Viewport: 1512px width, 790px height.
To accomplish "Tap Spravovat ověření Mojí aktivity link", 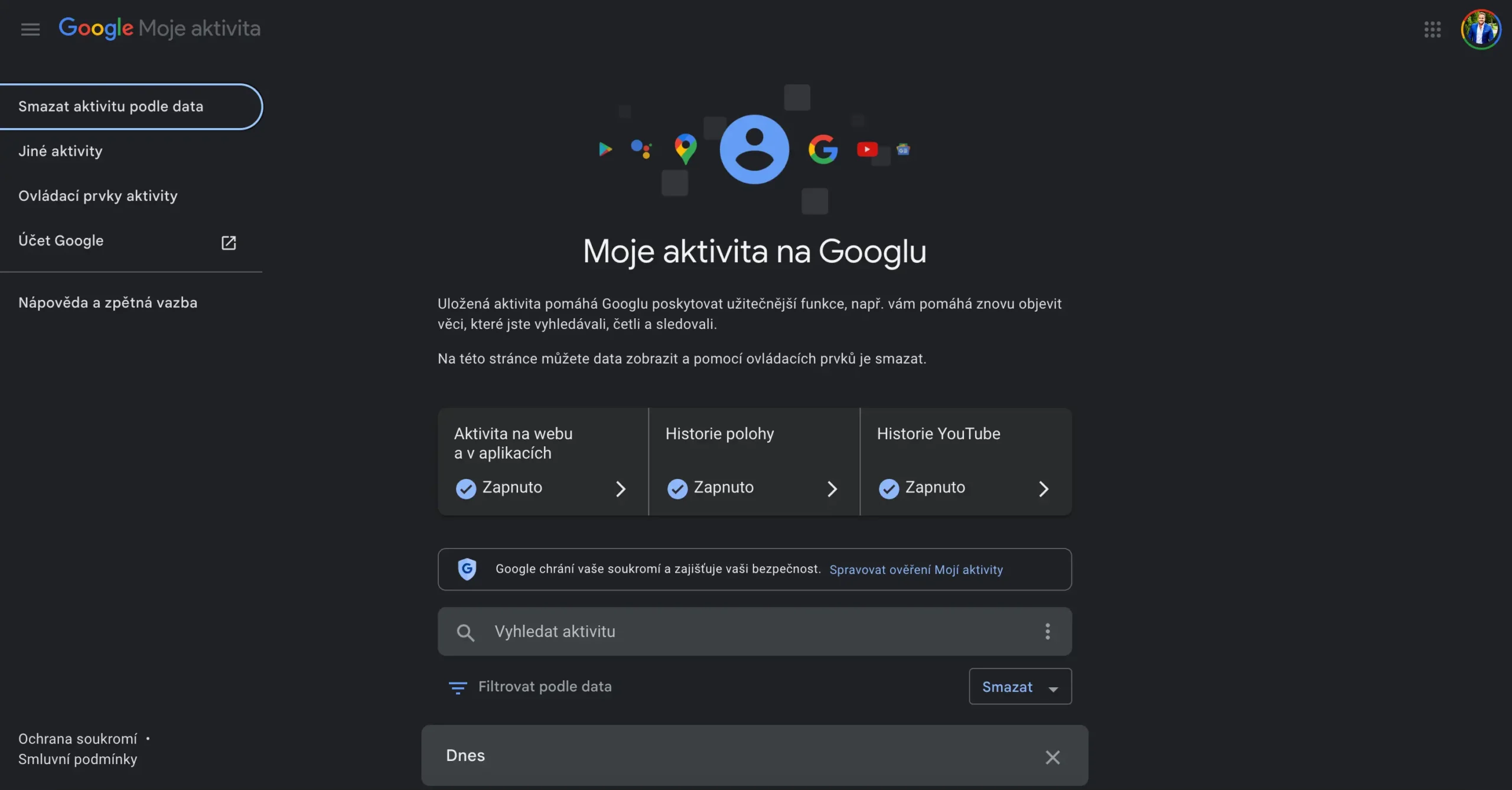I will tap(915, 570).
